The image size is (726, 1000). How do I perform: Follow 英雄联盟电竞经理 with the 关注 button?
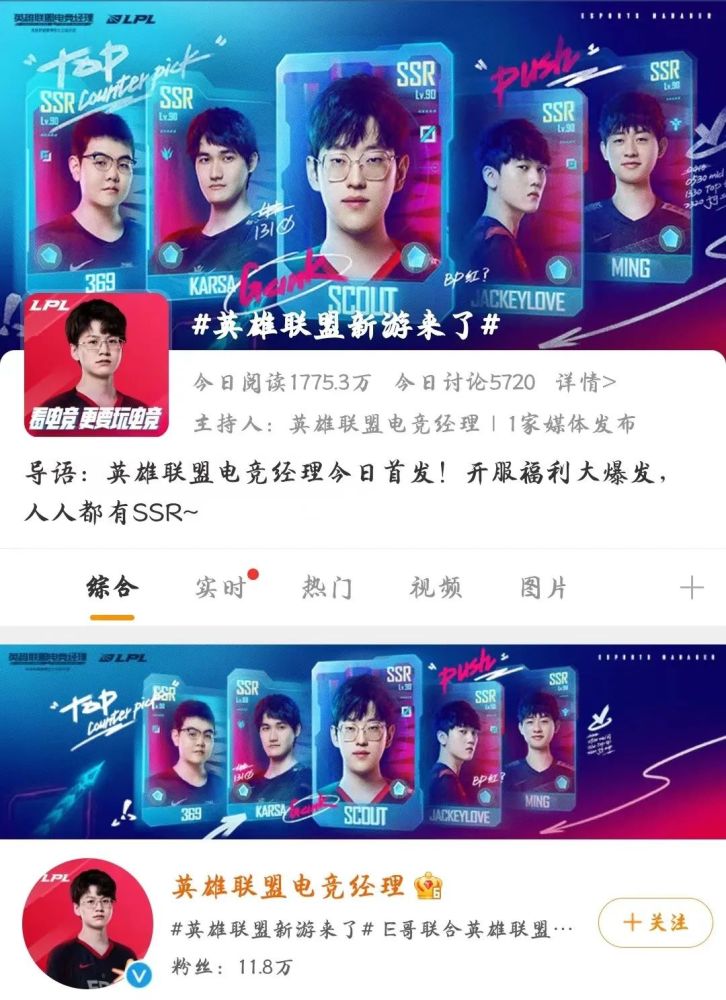point(656,922)
